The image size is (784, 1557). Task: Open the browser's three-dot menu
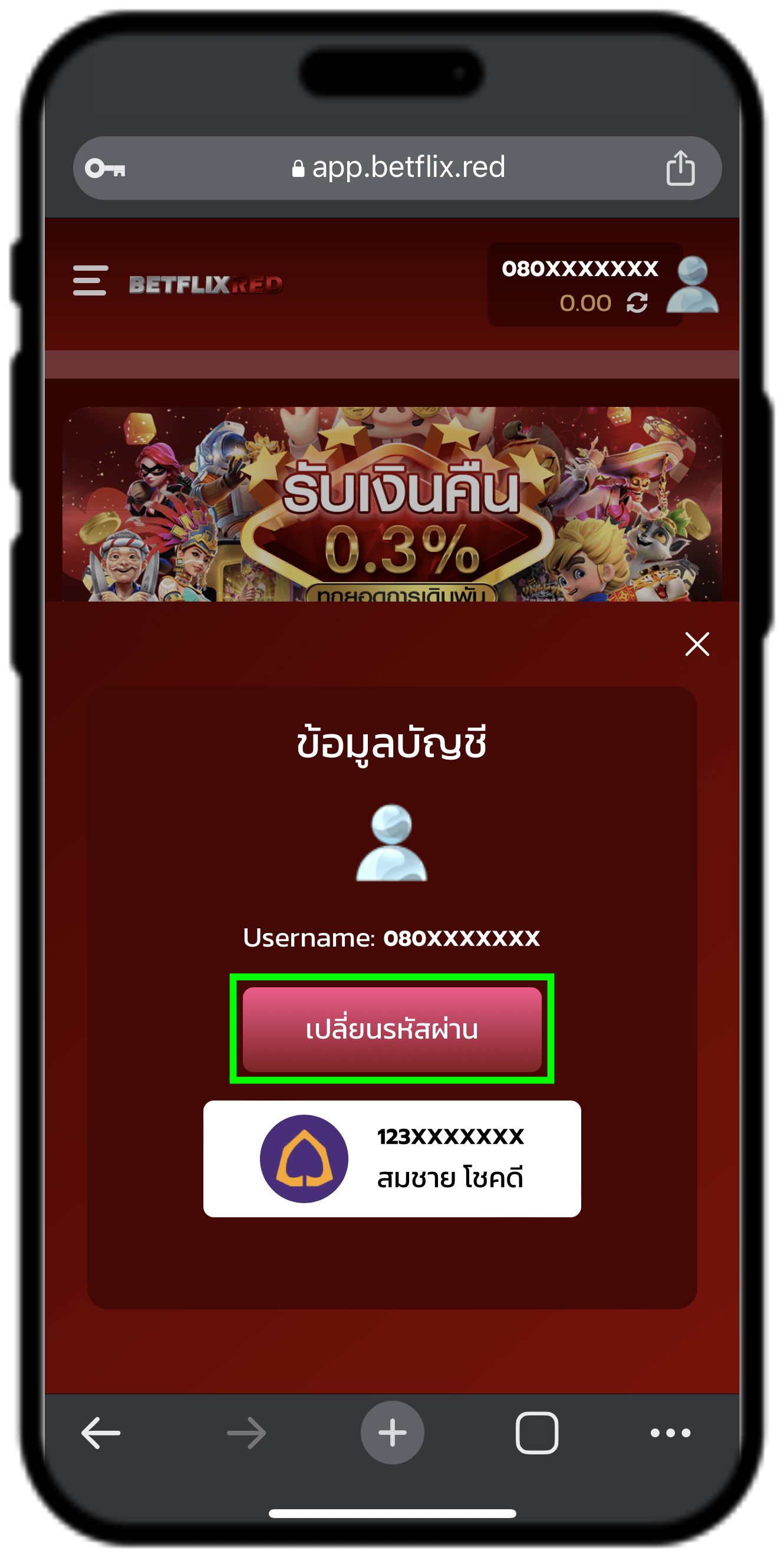tap(670, 1433)
